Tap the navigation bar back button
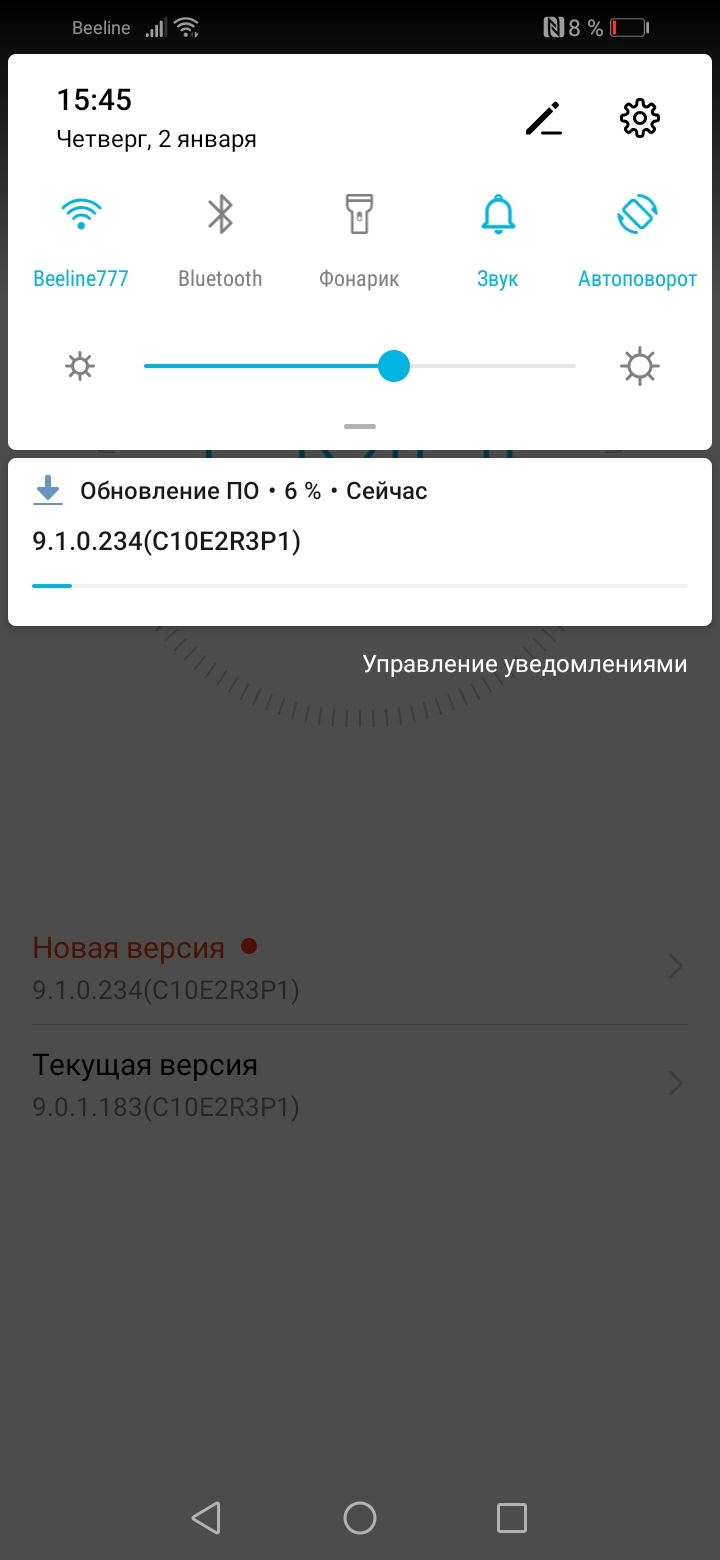 206,1518
